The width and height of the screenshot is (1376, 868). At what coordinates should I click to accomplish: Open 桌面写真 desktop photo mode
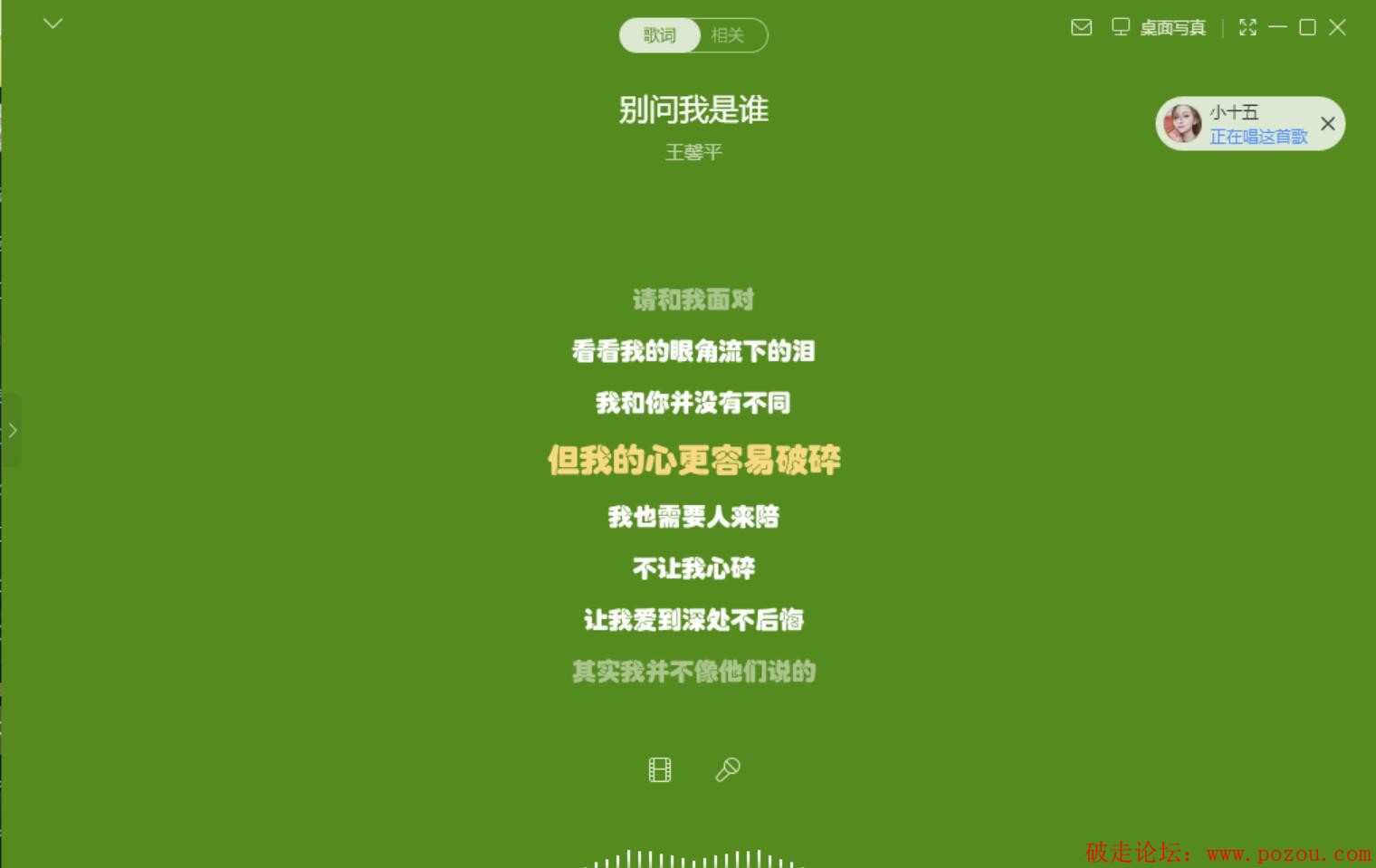(x=1160, y=27)
